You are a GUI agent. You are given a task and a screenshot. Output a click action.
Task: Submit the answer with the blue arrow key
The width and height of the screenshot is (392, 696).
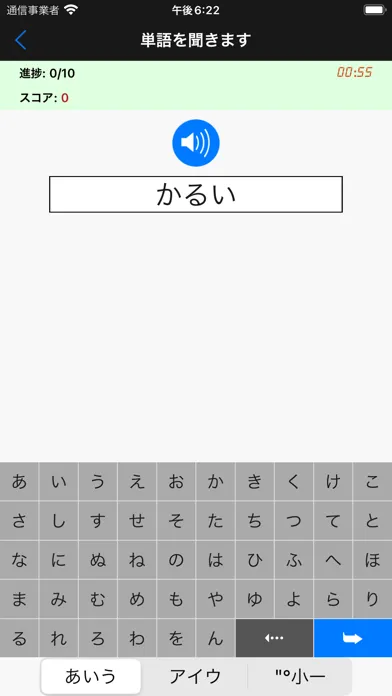click(353, 638)
